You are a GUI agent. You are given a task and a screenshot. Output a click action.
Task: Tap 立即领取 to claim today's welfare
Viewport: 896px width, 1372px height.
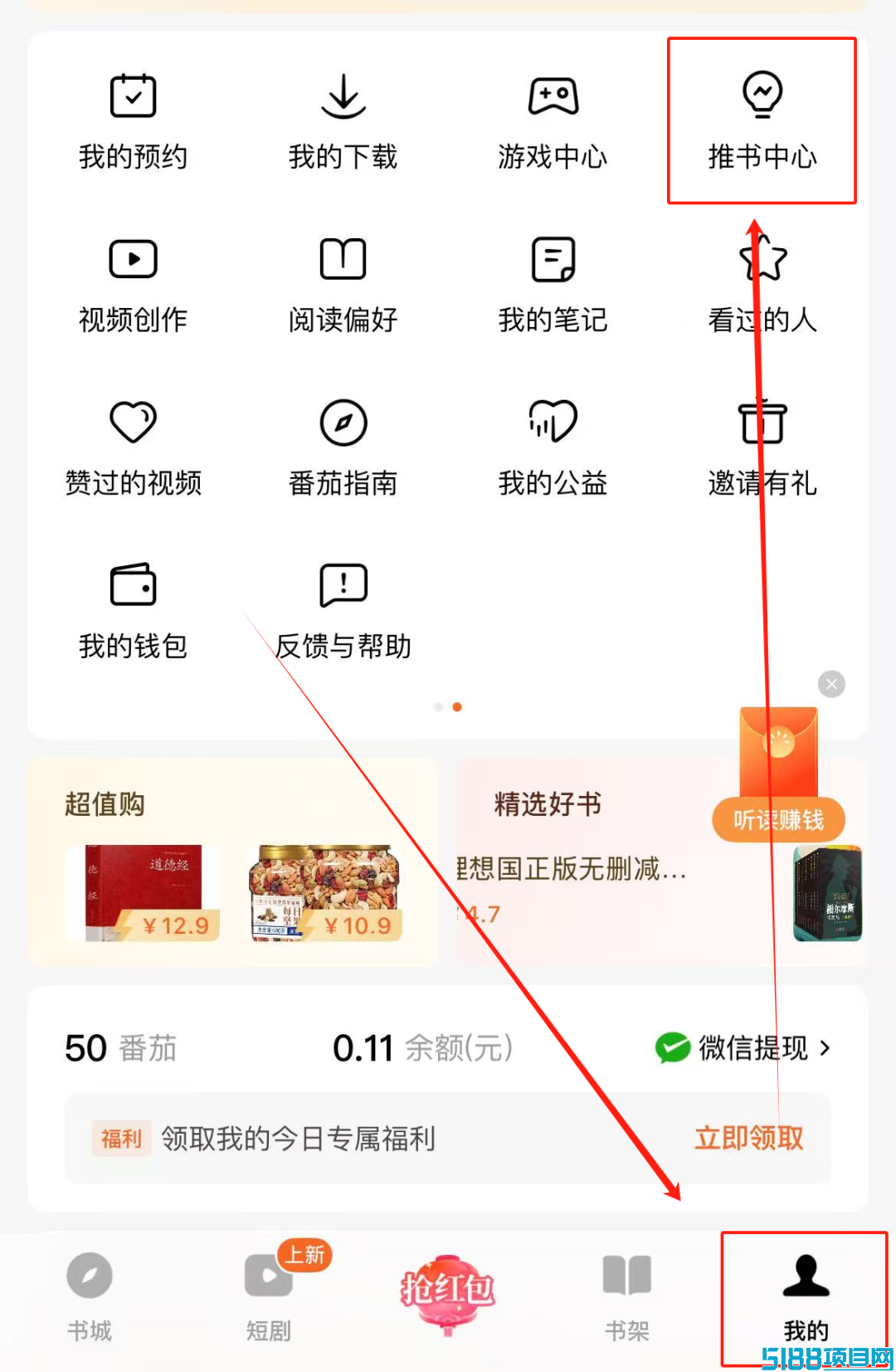pyautogui.click(x=748, y=1138)
